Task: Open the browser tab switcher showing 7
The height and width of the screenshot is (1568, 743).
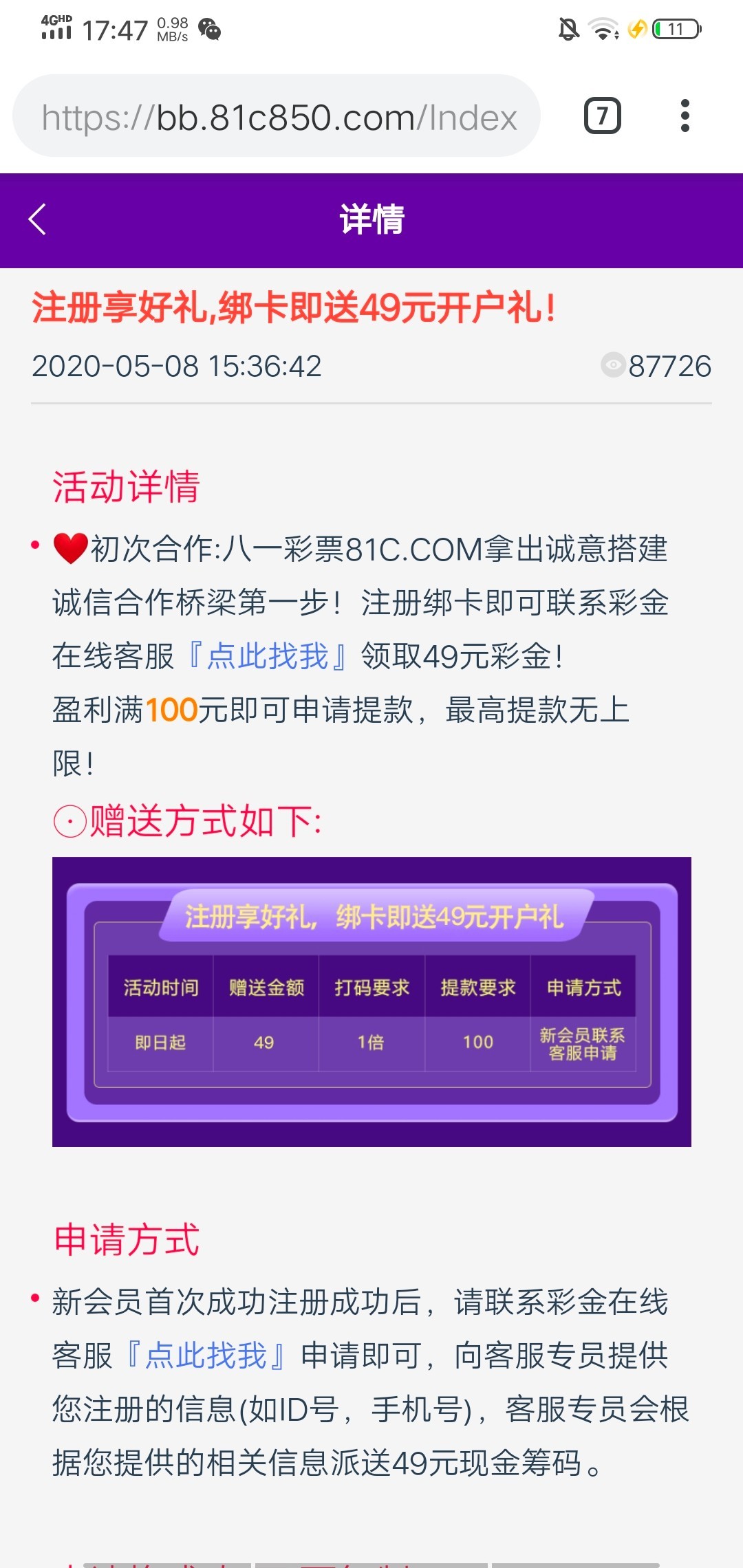Action: [602, 116]
